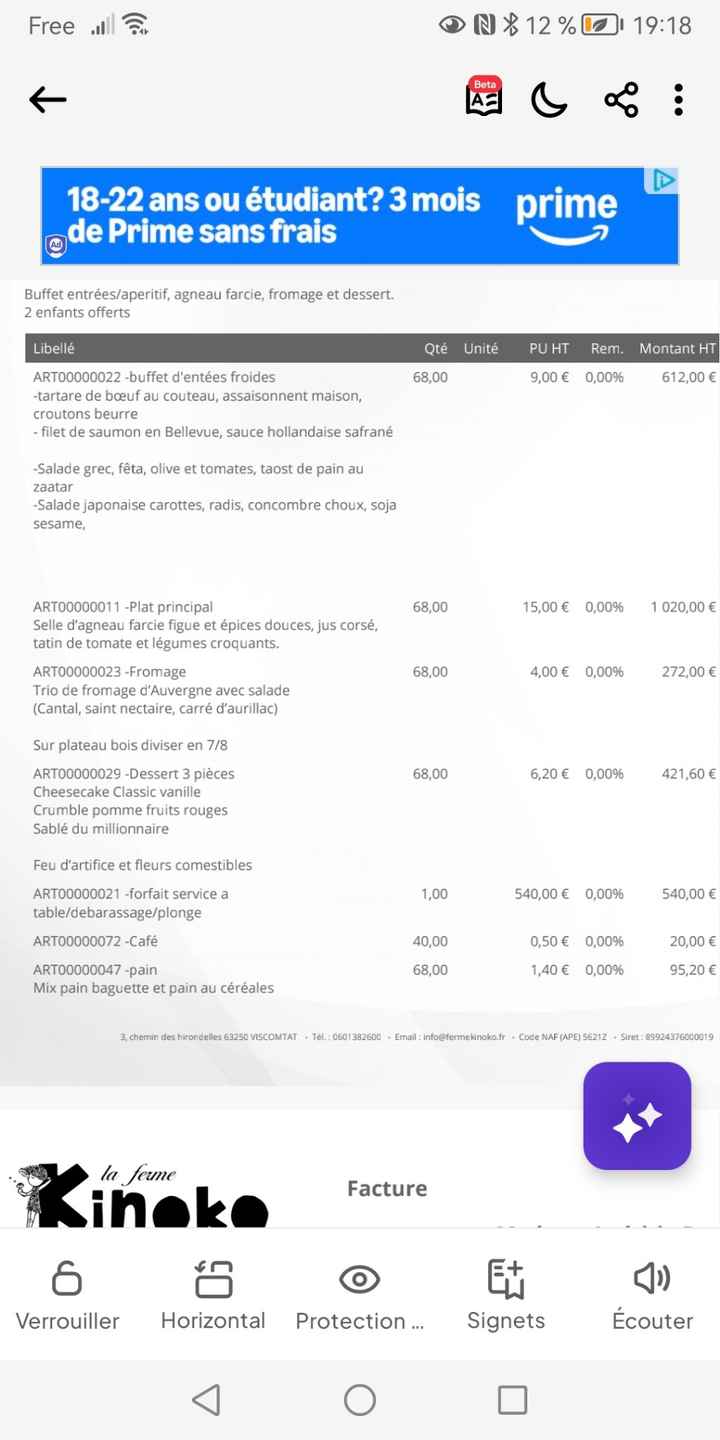Switch to Horizontal viewing mode
Viewport: 720px width, 1440px height.
[212, 1294]
